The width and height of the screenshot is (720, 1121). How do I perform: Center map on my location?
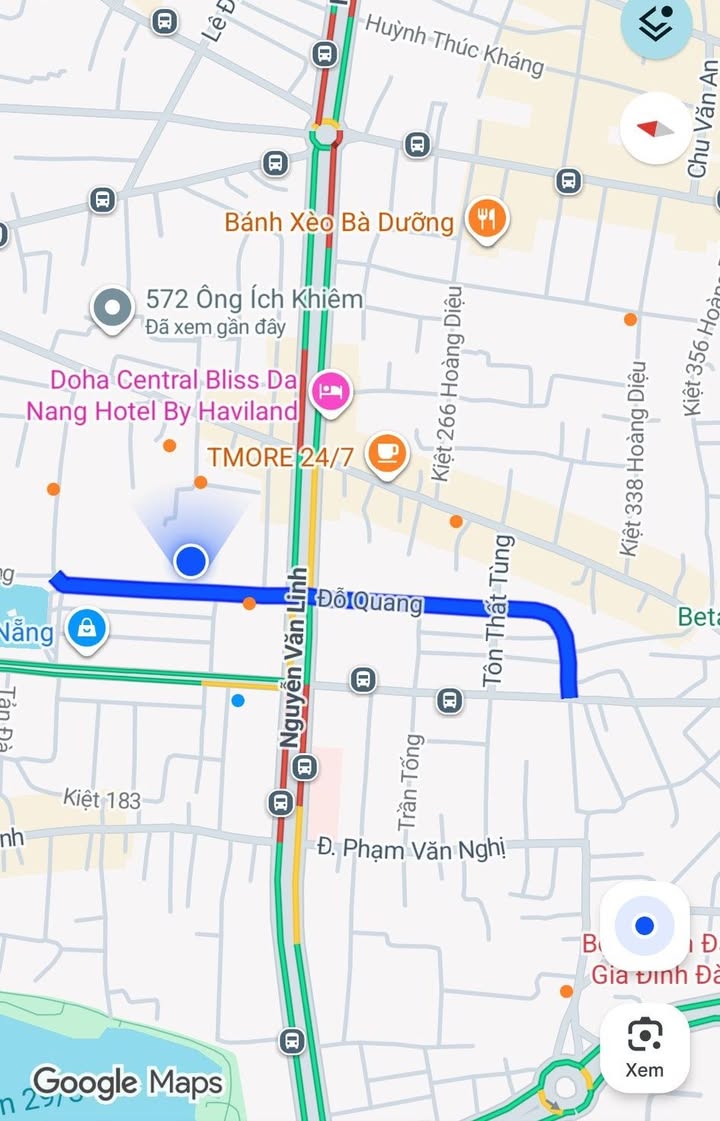(x=644, y=926)
